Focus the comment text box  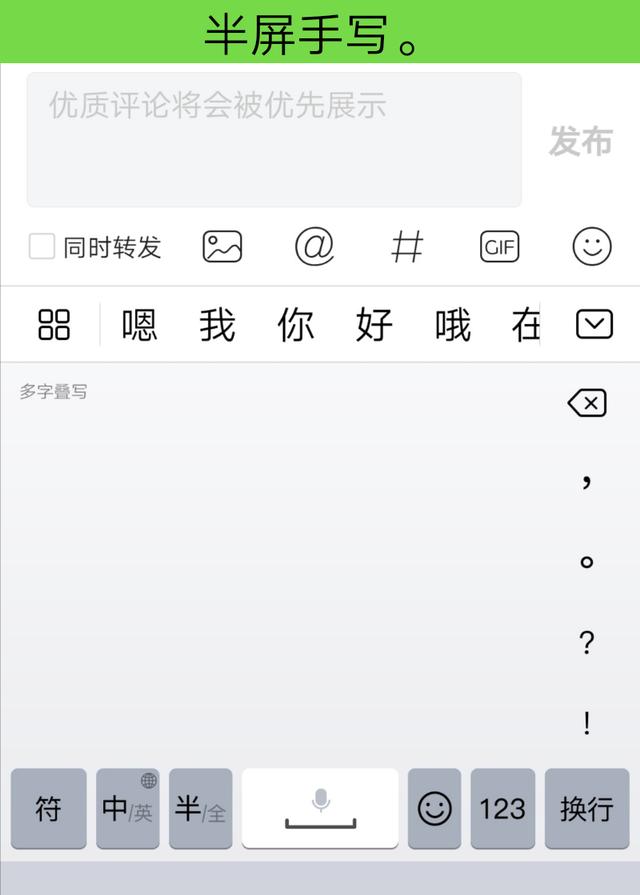[273, 140]
